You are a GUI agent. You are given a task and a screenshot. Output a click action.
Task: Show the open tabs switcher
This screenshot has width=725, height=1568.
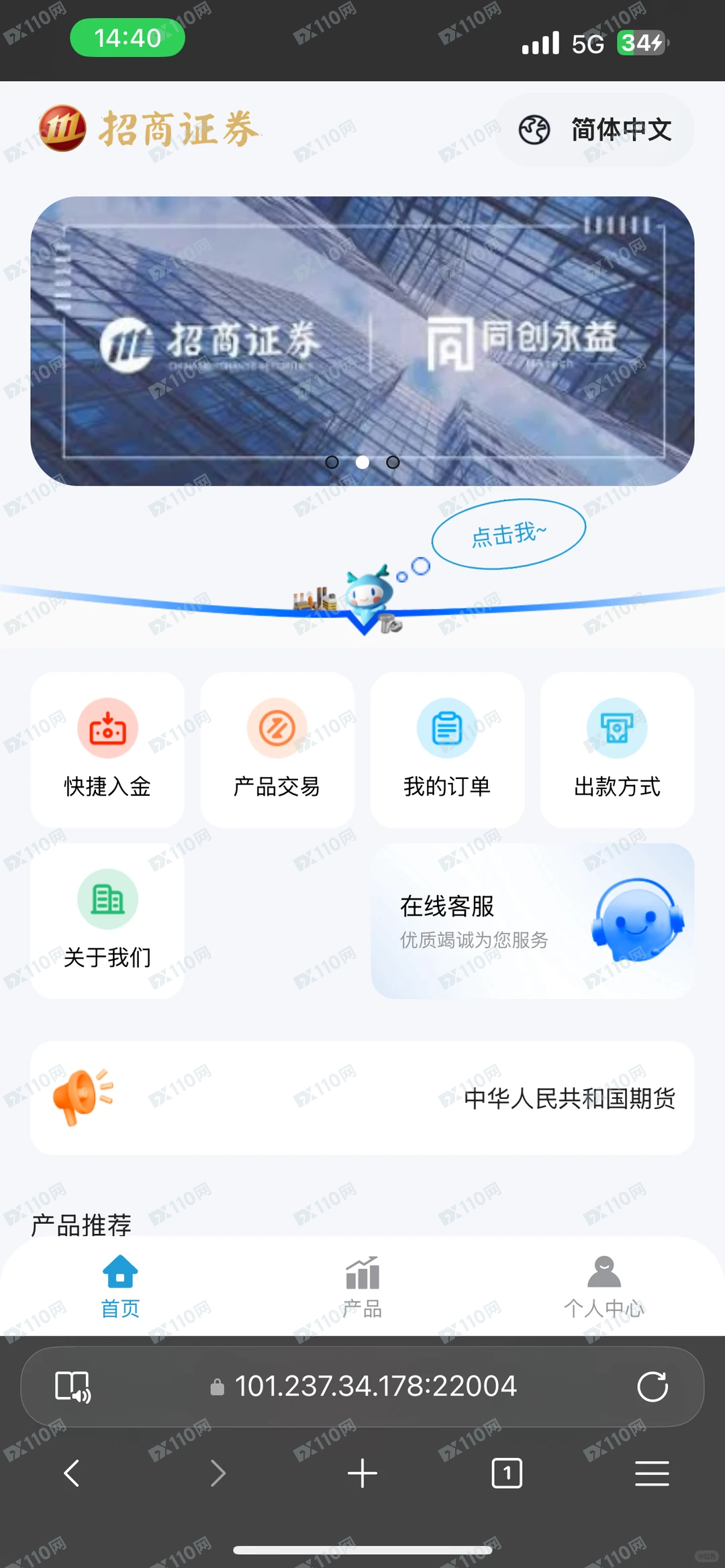507,1473
